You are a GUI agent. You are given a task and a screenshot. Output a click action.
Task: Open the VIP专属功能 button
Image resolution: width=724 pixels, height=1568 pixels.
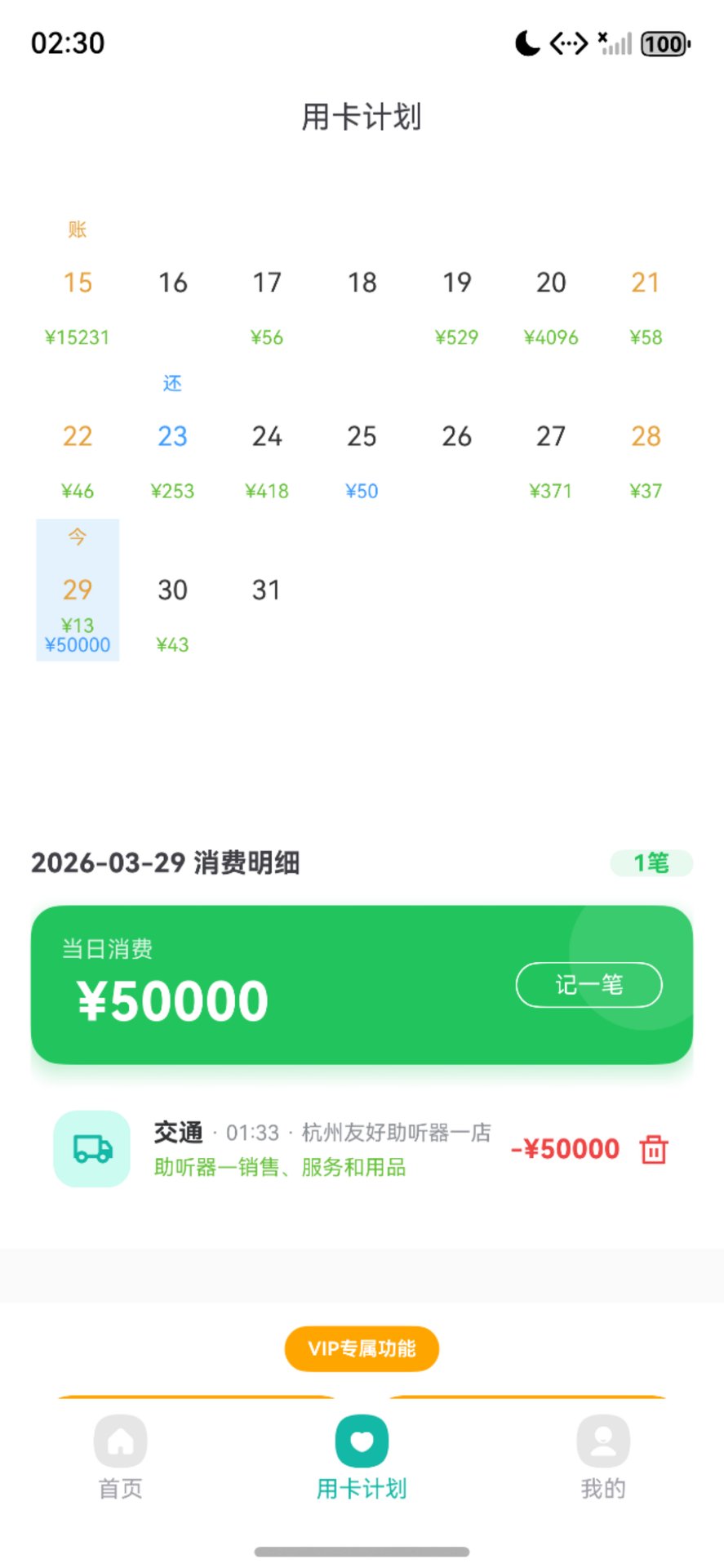pos(362,1348)
